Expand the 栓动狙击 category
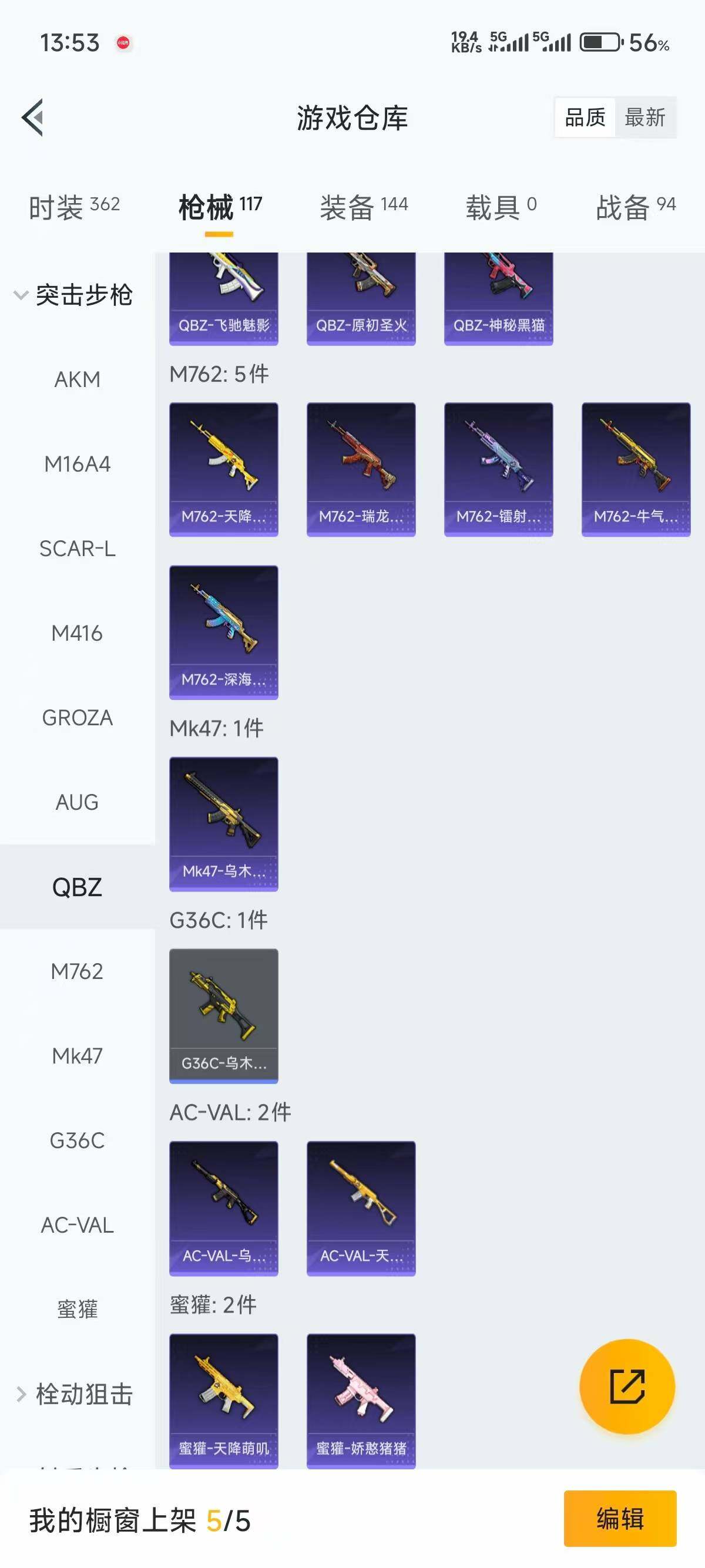The image size is (705, 1568). 74,1394
